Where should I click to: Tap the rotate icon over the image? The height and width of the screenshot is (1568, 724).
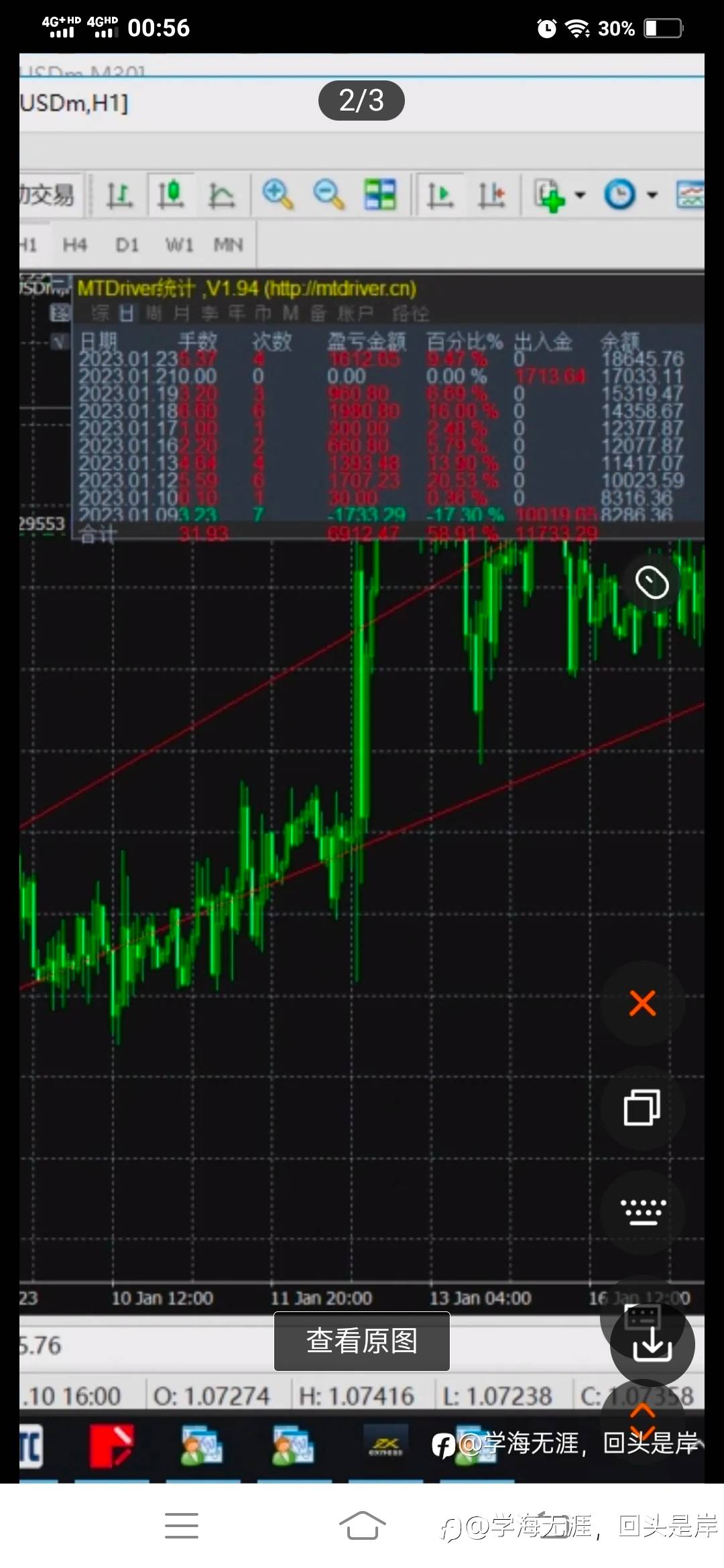652,582
